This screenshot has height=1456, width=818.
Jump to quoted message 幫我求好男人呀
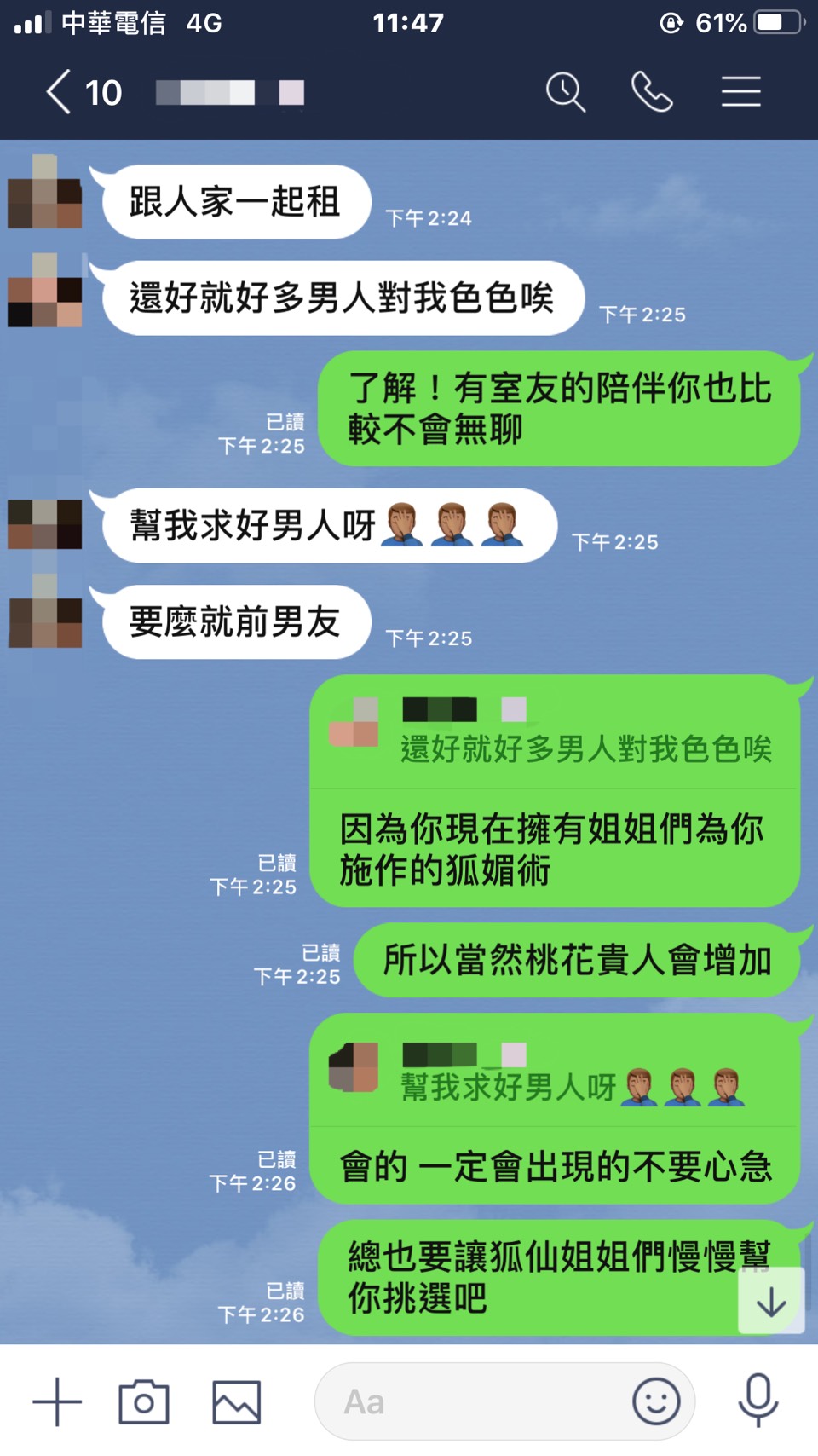click(x=554, y=1074)
